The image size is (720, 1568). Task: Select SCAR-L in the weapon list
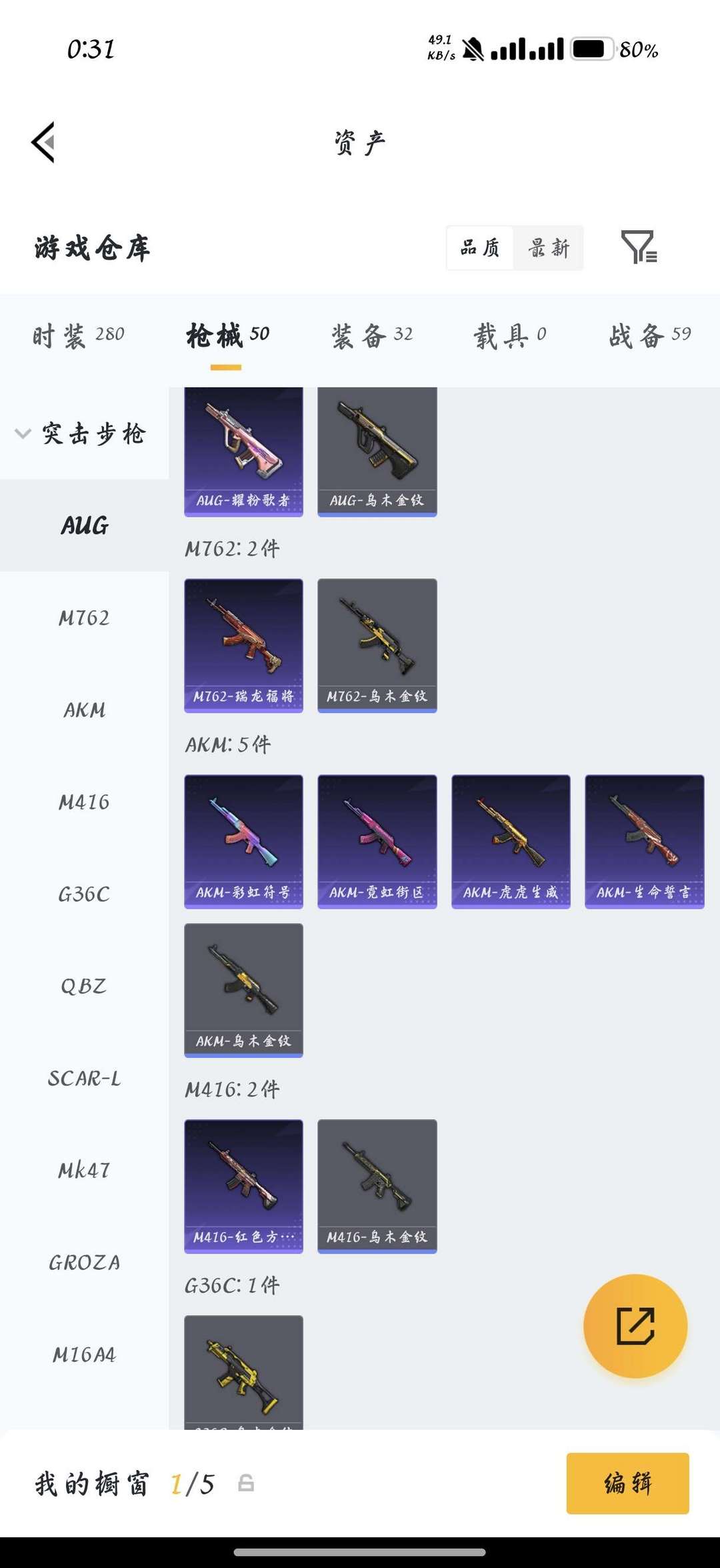[84, 1078]
